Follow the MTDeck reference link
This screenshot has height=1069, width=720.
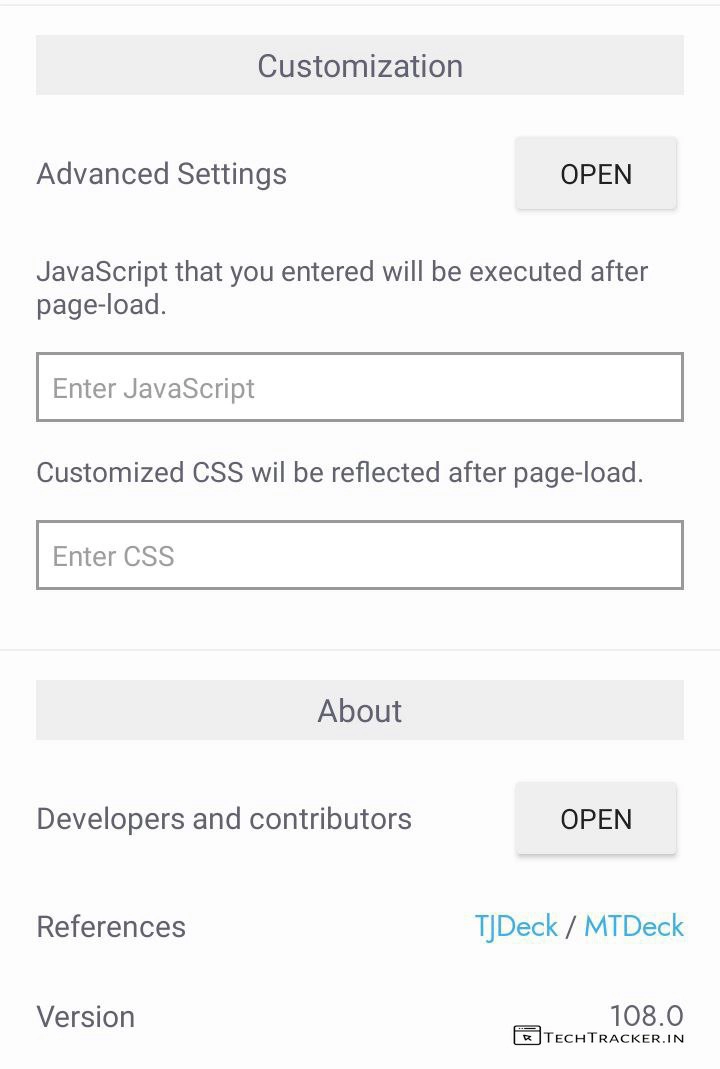point(634,927)
